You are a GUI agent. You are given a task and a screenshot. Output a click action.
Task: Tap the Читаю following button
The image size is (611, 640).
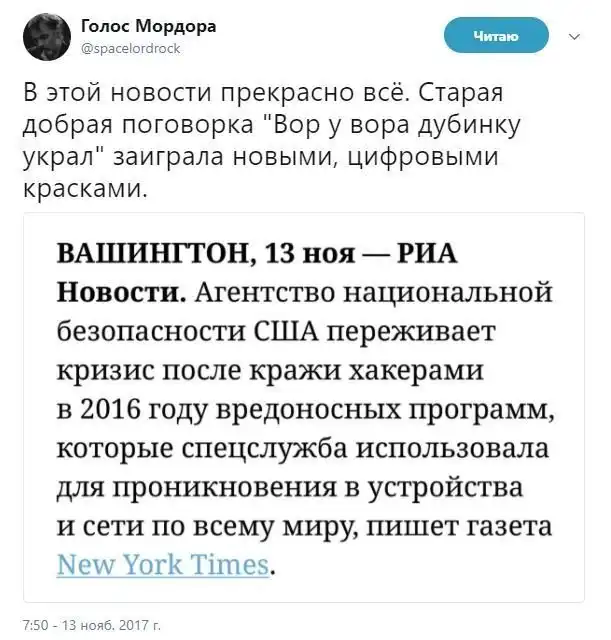point(496,36)
